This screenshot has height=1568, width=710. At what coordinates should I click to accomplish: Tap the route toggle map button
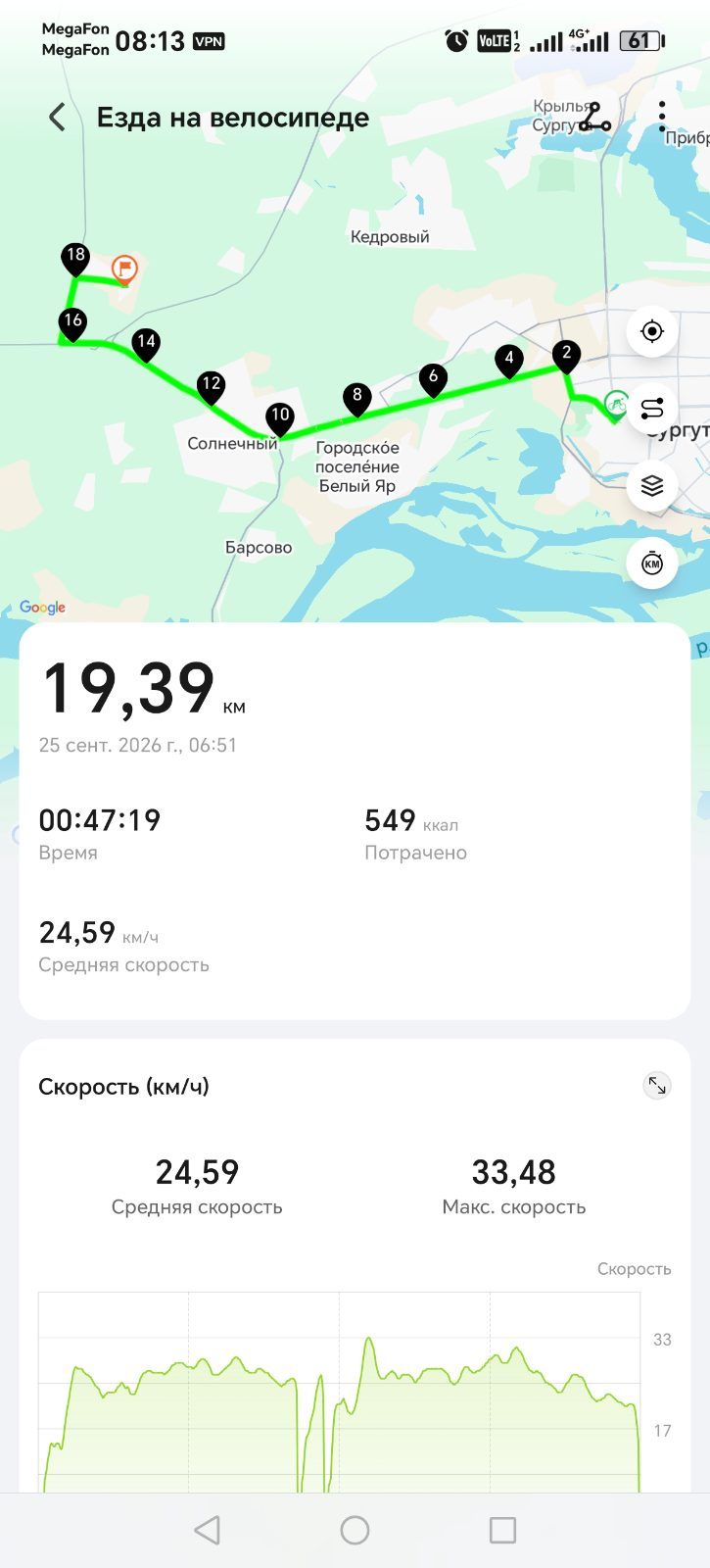(652, 408)
